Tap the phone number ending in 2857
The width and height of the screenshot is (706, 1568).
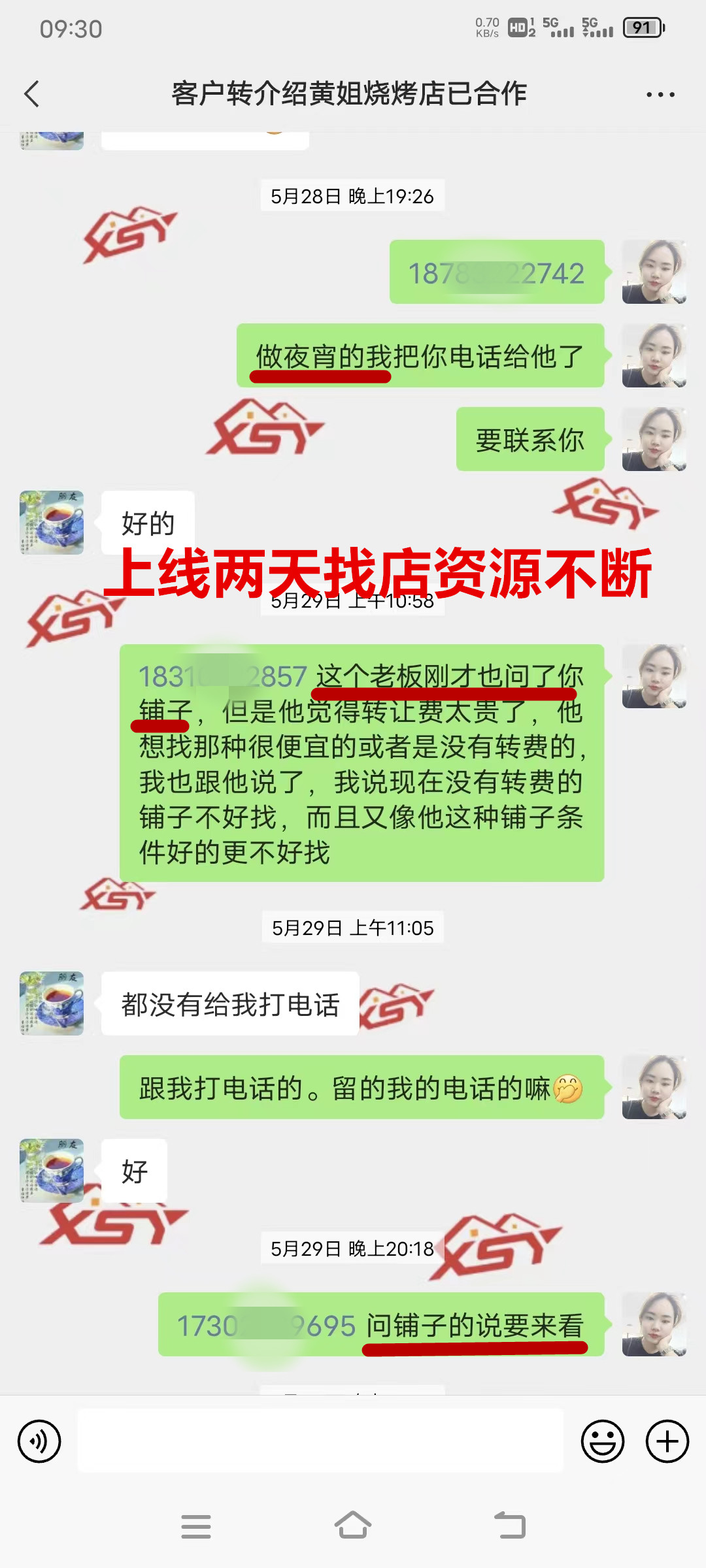pyautogui.click(x=222, y=677)
